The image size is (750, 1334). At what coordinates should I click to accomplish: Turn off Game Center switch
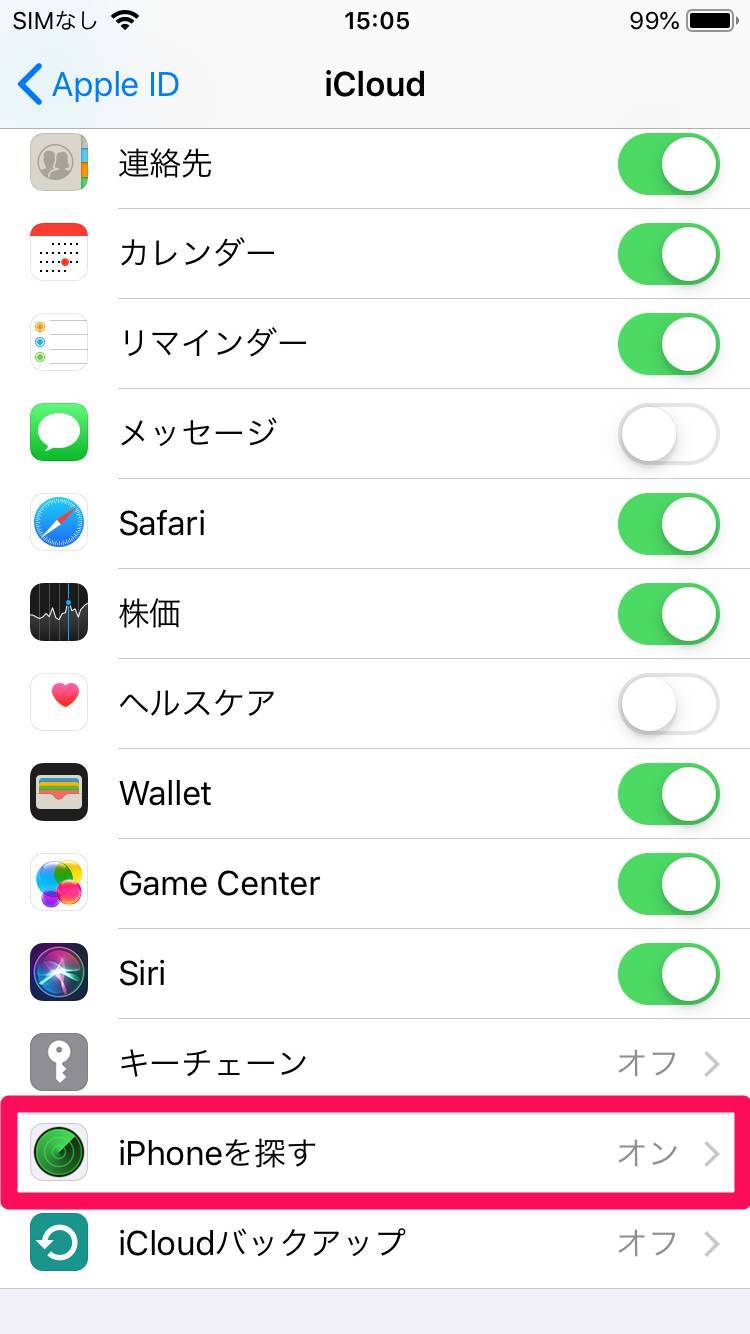pos(668,884)
